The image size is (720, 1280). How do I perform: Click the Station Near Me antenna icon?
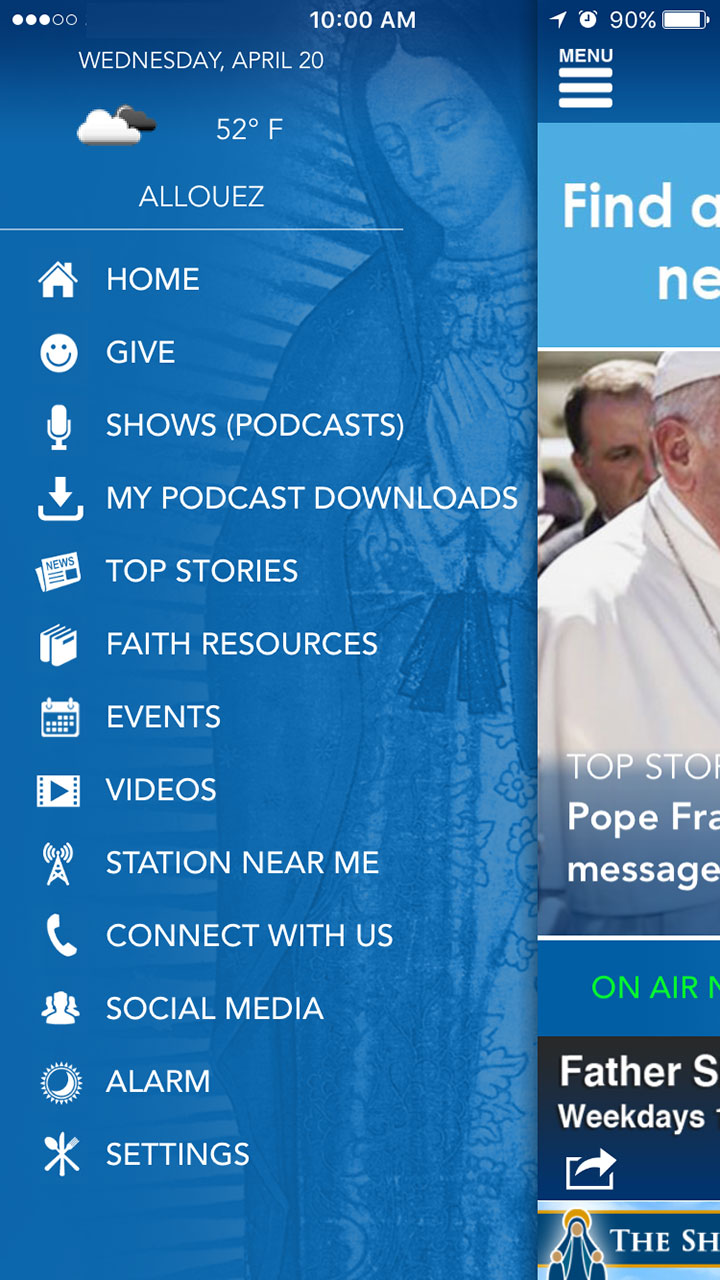pos(58,862)
